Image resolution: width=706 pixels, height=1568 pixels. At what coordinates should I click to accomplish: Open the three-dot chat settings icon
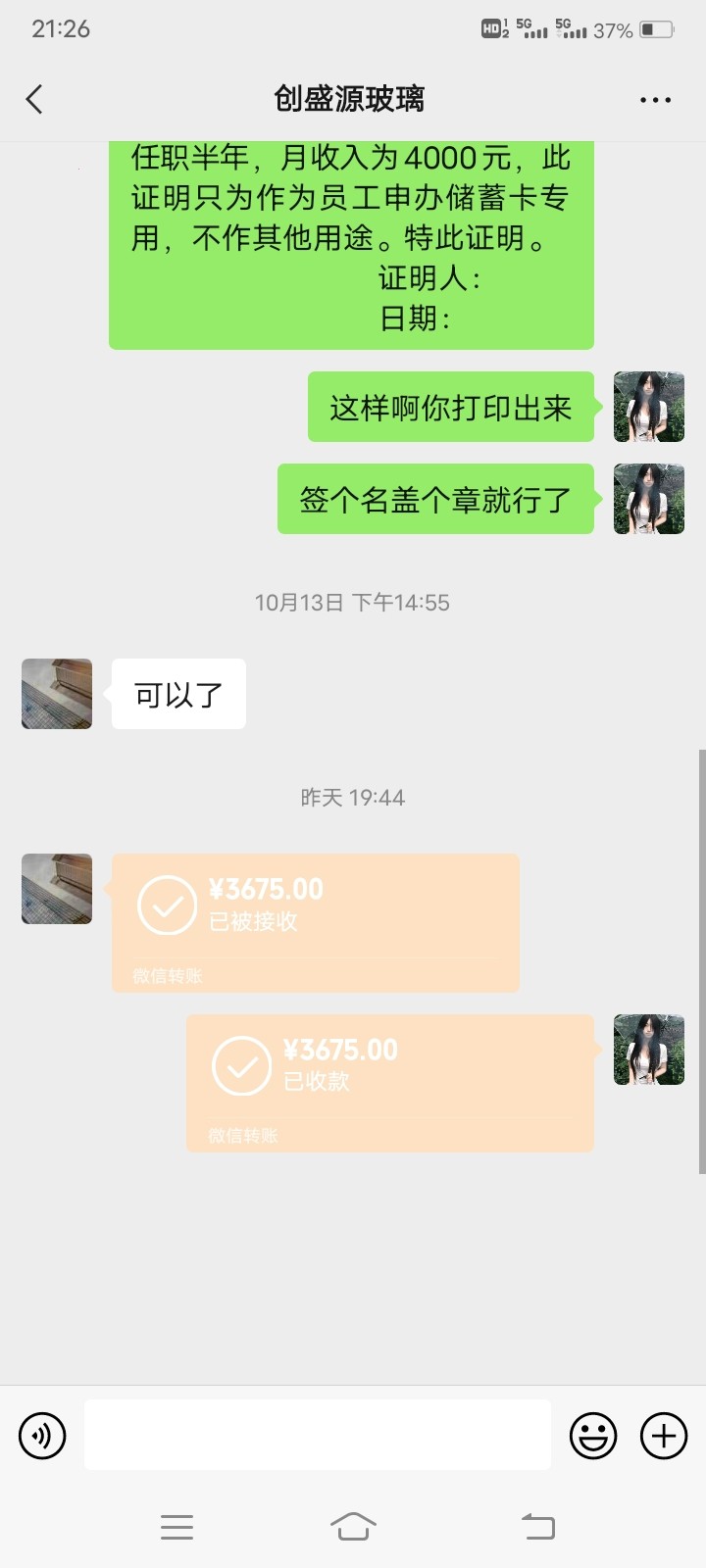[654, 98]
